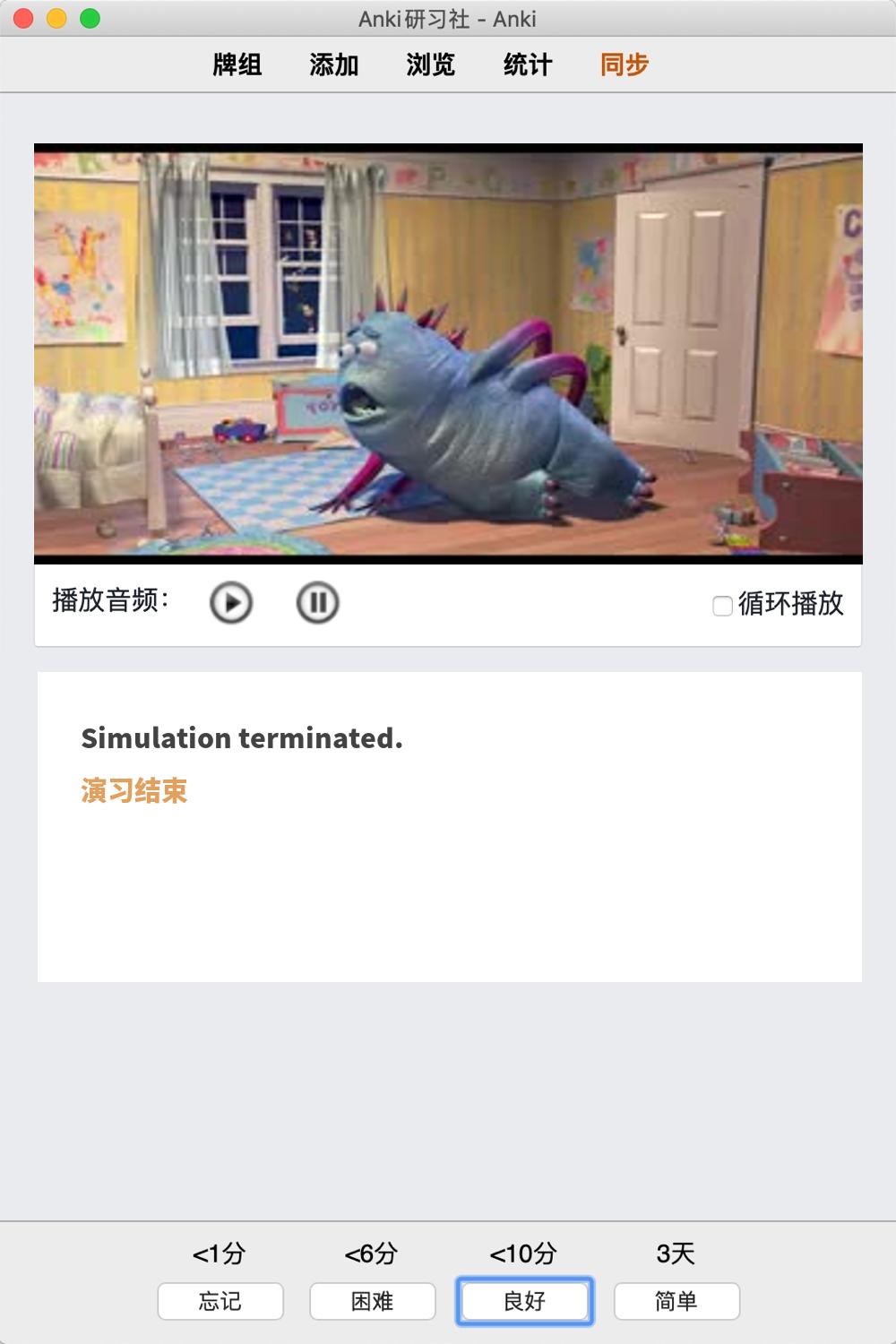Play the card audio
896x1344 pixels.
(x=231, y=602)
